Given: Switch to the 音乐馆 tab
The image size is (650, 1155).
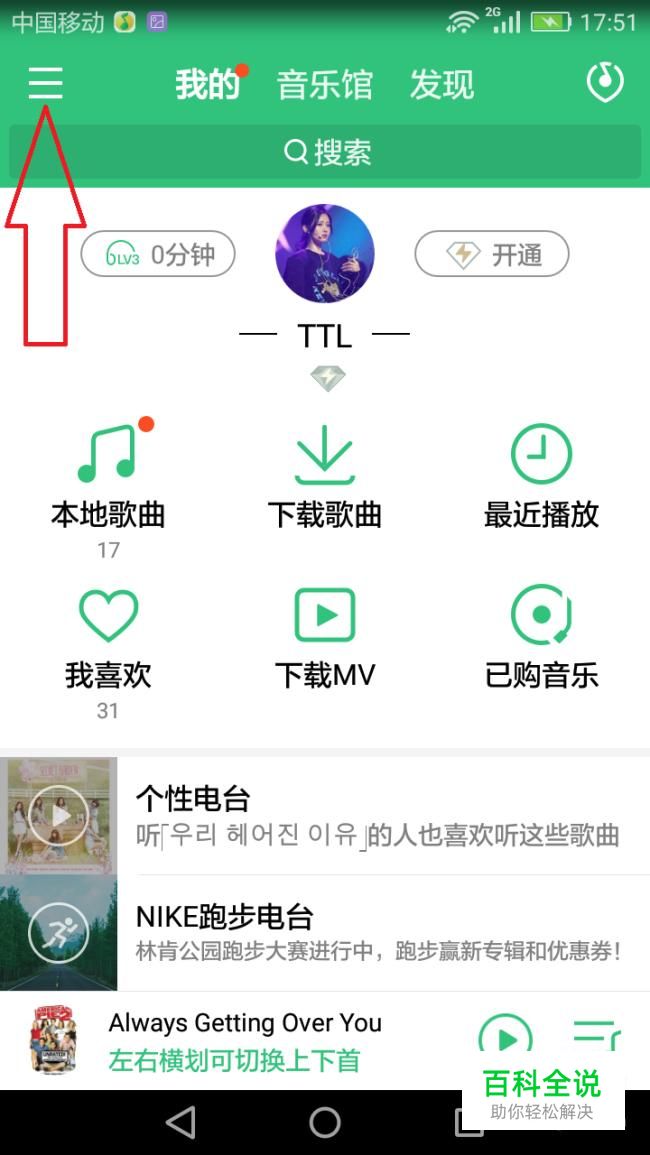Looking at the screenshot, I should [324, 85].
